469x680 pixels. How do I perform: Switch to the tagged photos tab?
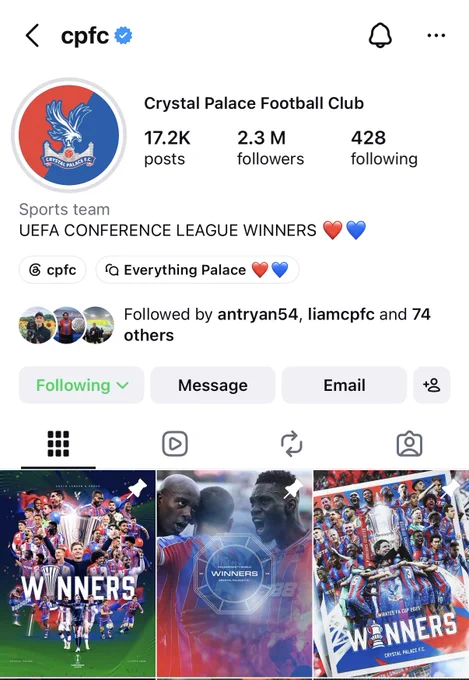point(410,444)
